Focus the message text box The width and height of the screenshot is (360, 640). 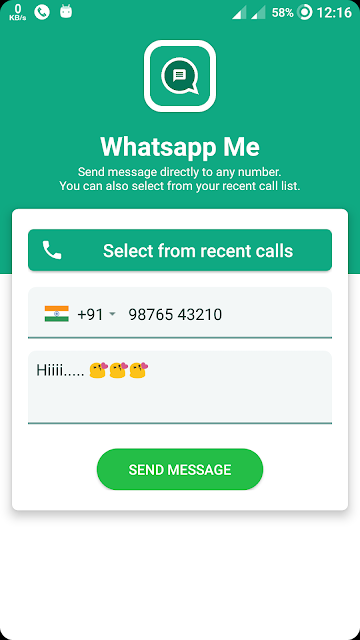click(x=180, y=387)
